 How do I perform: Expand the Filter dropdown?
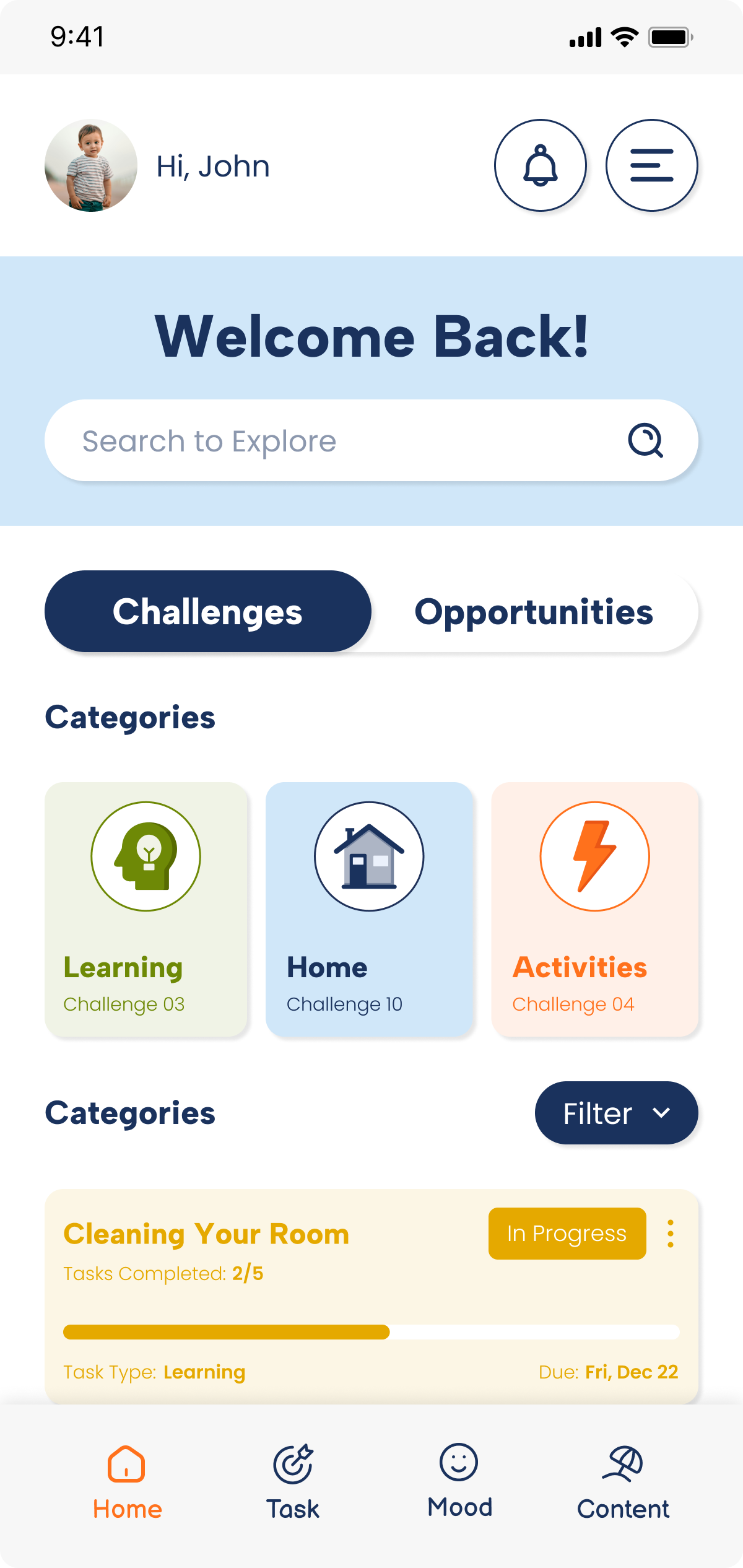[616, 1113]
